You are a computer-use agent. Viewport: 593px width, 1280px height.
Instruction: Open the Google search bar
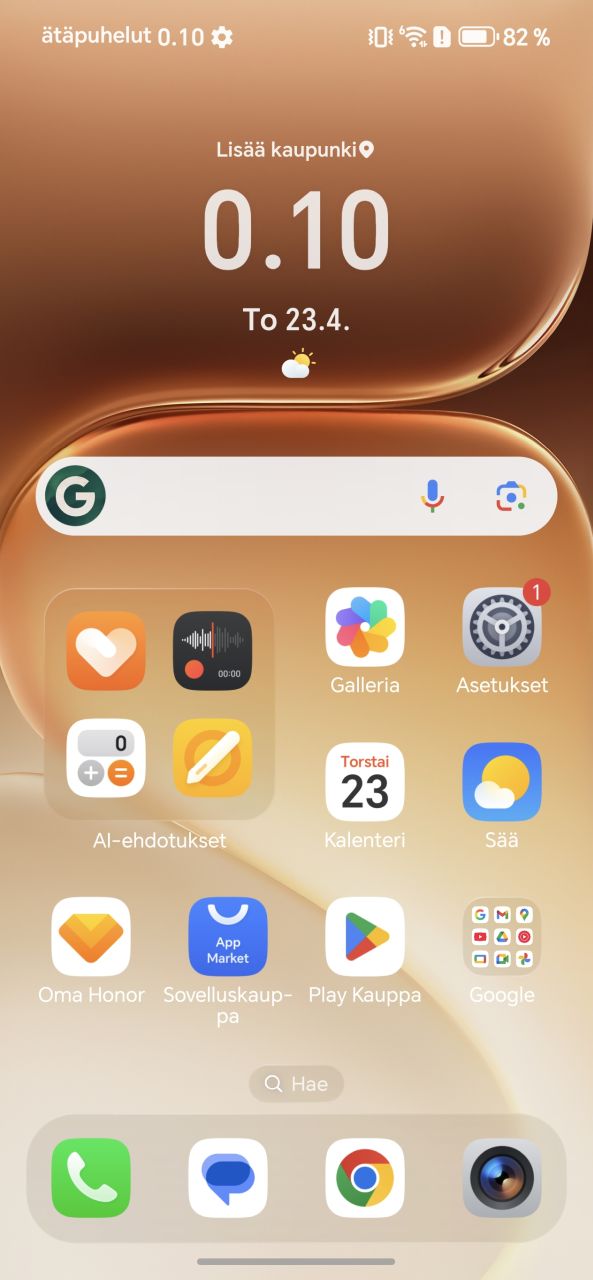[x=296, y=496]
